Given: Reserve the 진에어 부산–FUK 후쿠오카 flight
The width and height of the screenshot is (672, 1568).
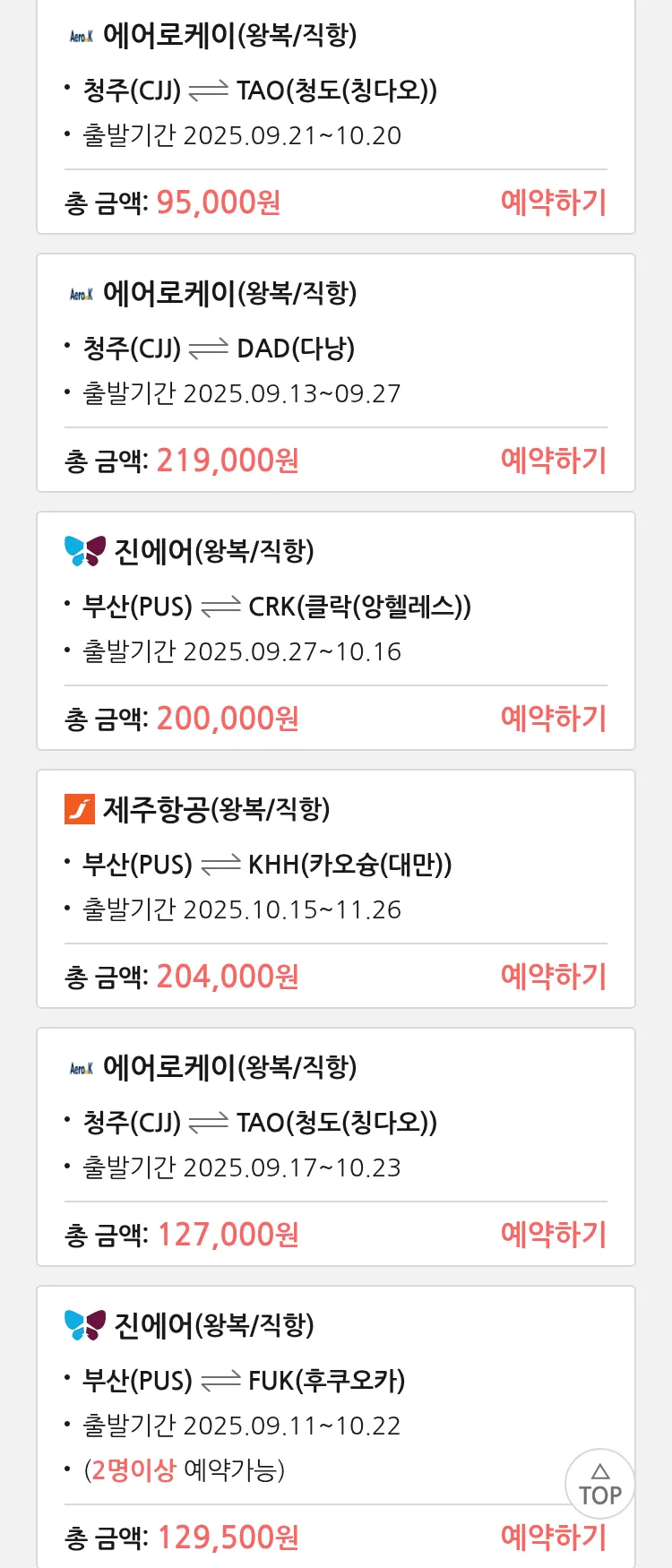Looking at the screenshot, I should coord(553,1538).
